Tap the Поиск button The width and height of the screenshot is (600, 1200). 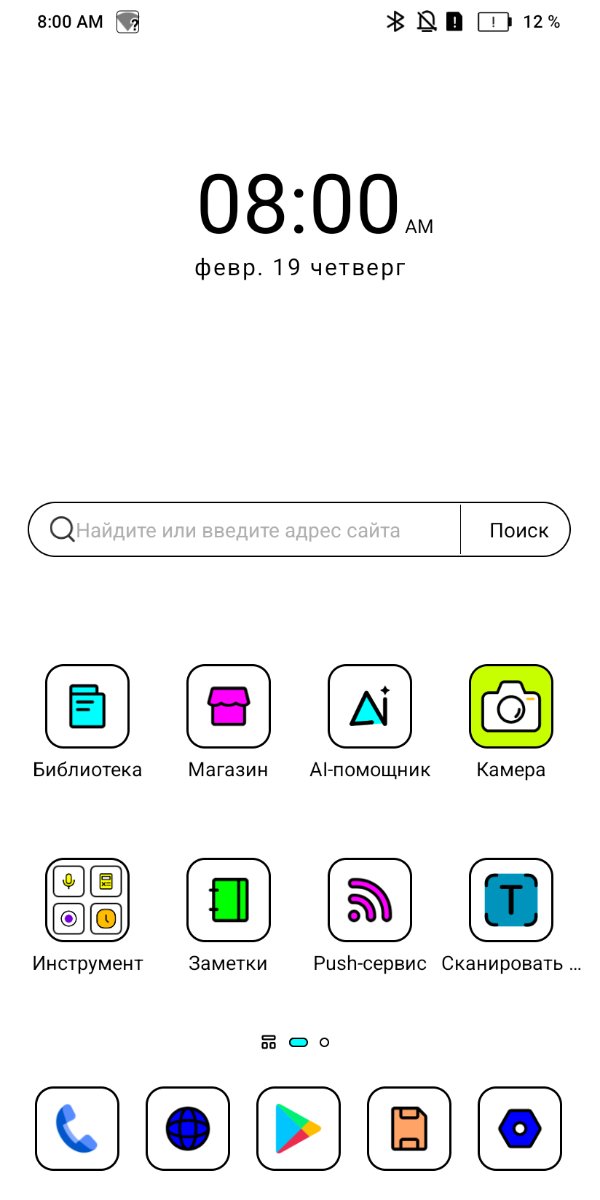[x=518, y=530]
